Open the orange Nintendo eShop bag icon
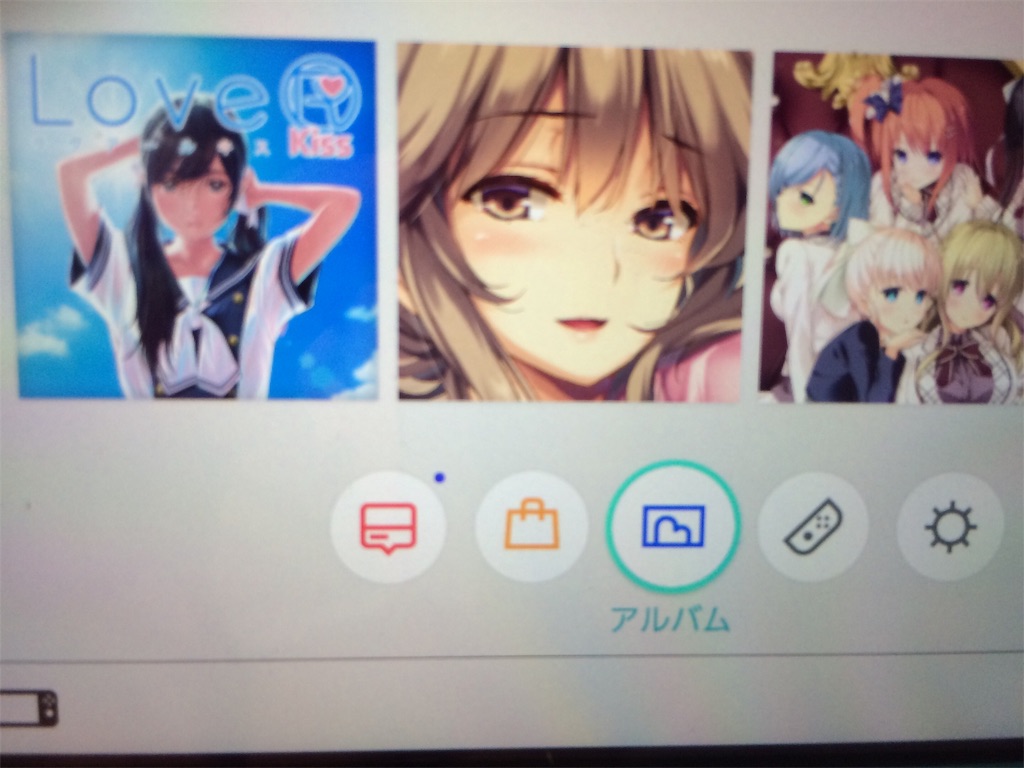 click(531, 525)
